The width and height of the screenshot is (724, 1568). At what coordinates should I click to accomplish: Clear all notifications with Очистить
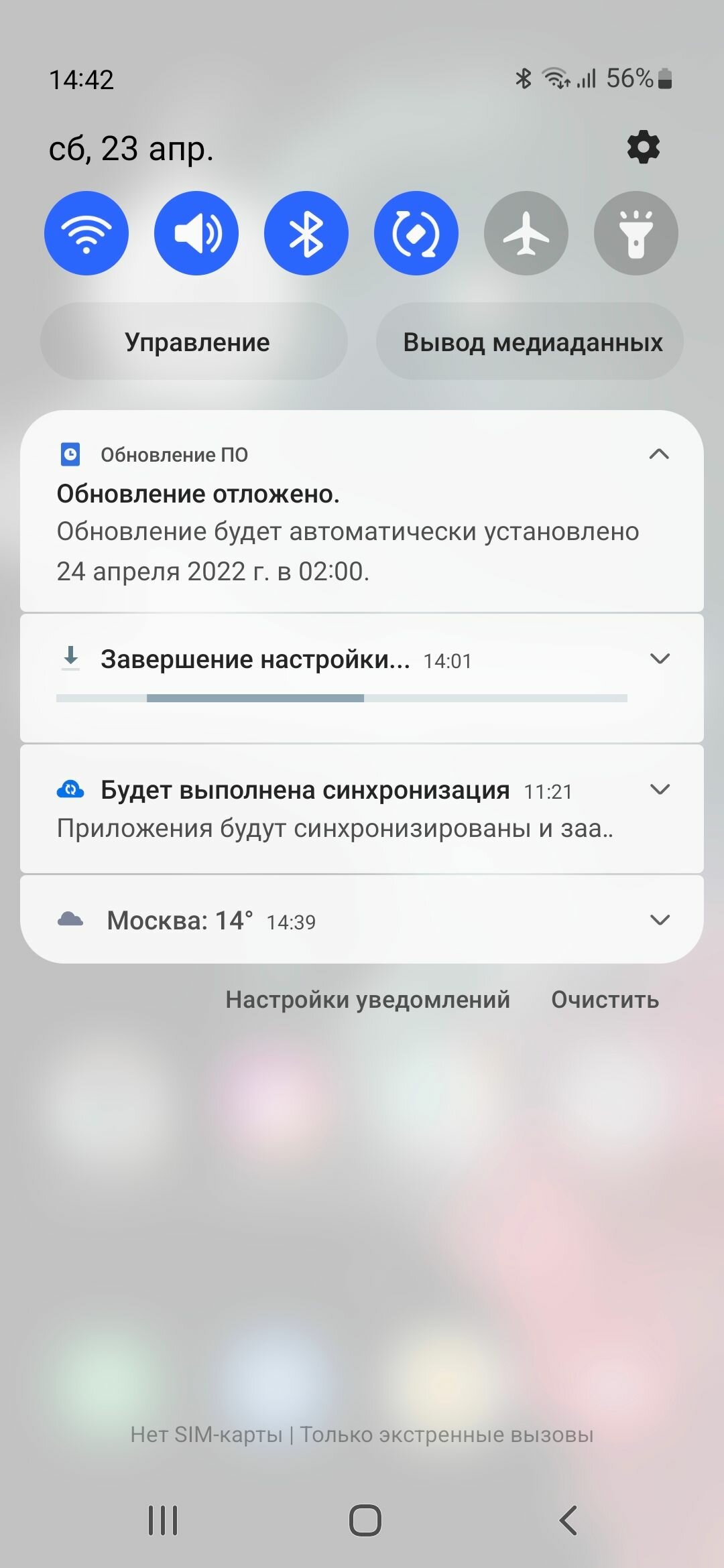[x=605, y=1000]
